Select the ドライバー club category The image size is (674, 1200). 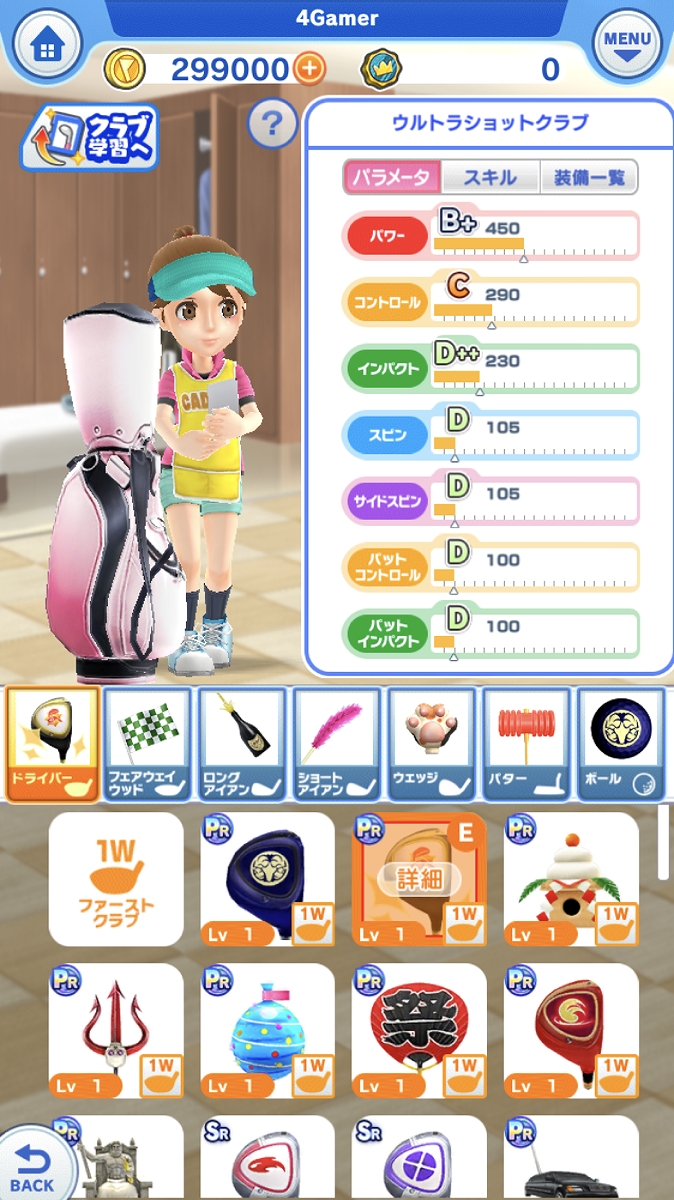52,744
